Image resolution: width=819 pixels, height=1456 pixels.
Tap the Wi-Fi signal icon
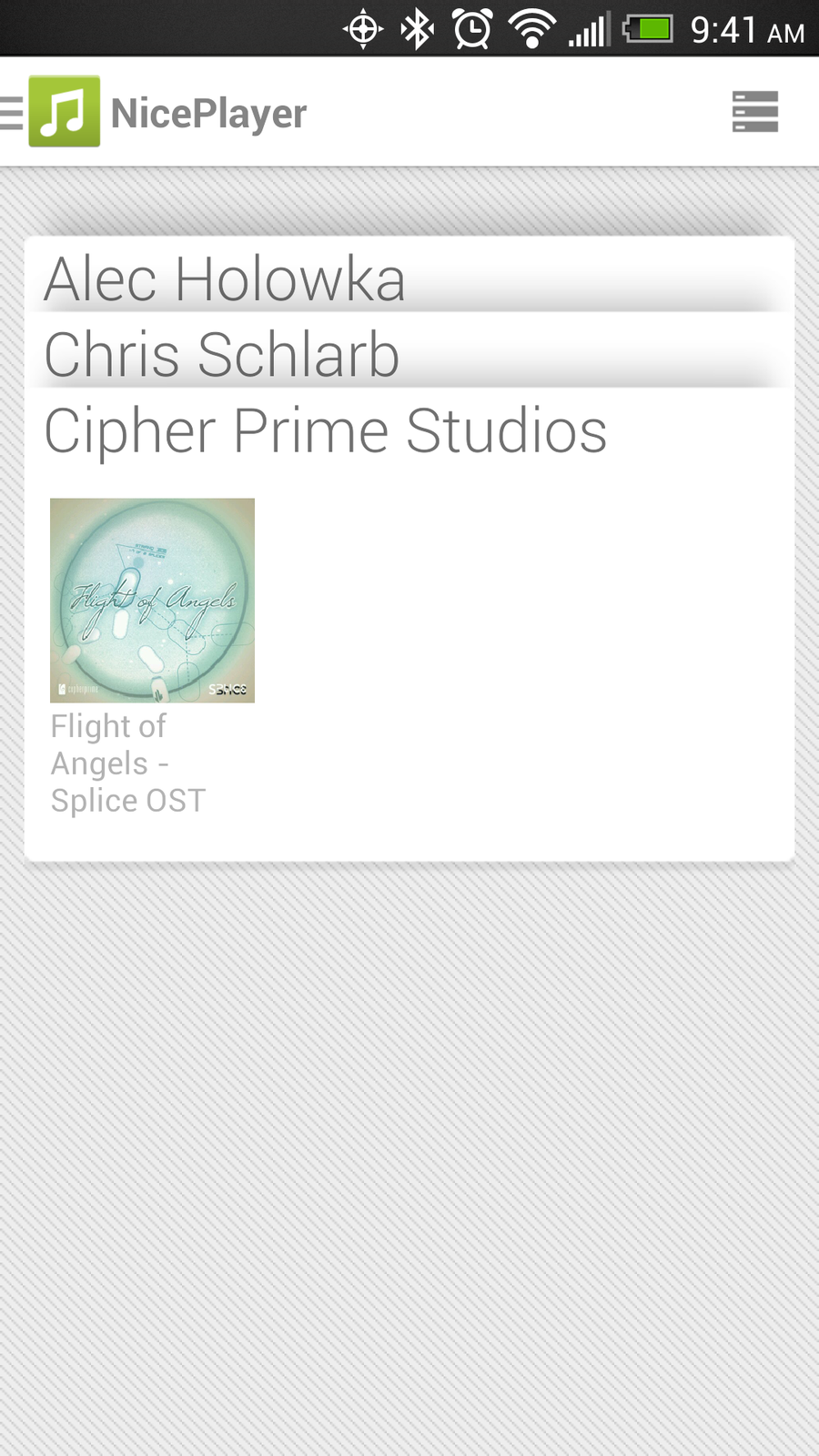click(532, 29)
